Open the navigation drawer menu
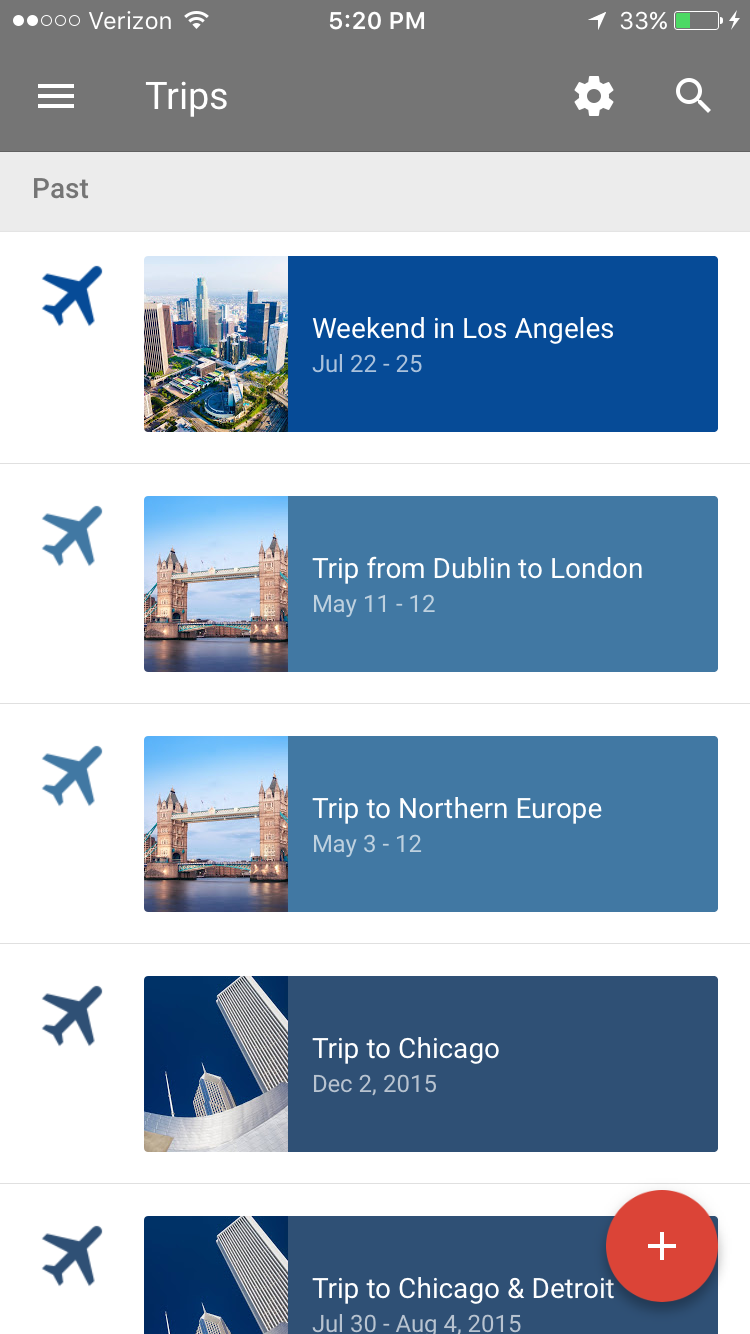The height and width of the screenshot is (1334, 750). (x=55, y=96)
